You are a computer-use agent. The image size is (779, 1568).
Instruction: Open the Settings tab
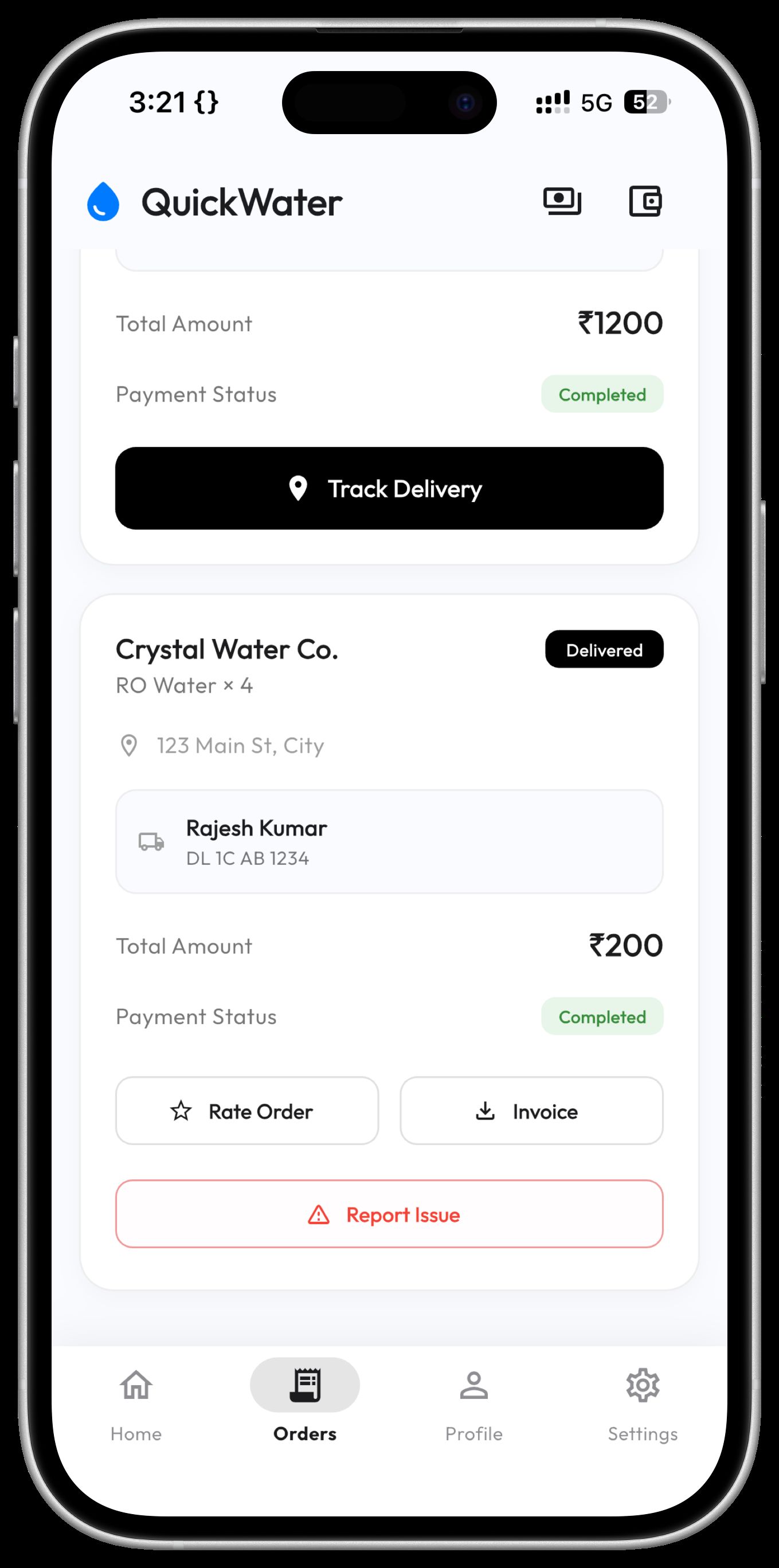tap(643, 1400)
